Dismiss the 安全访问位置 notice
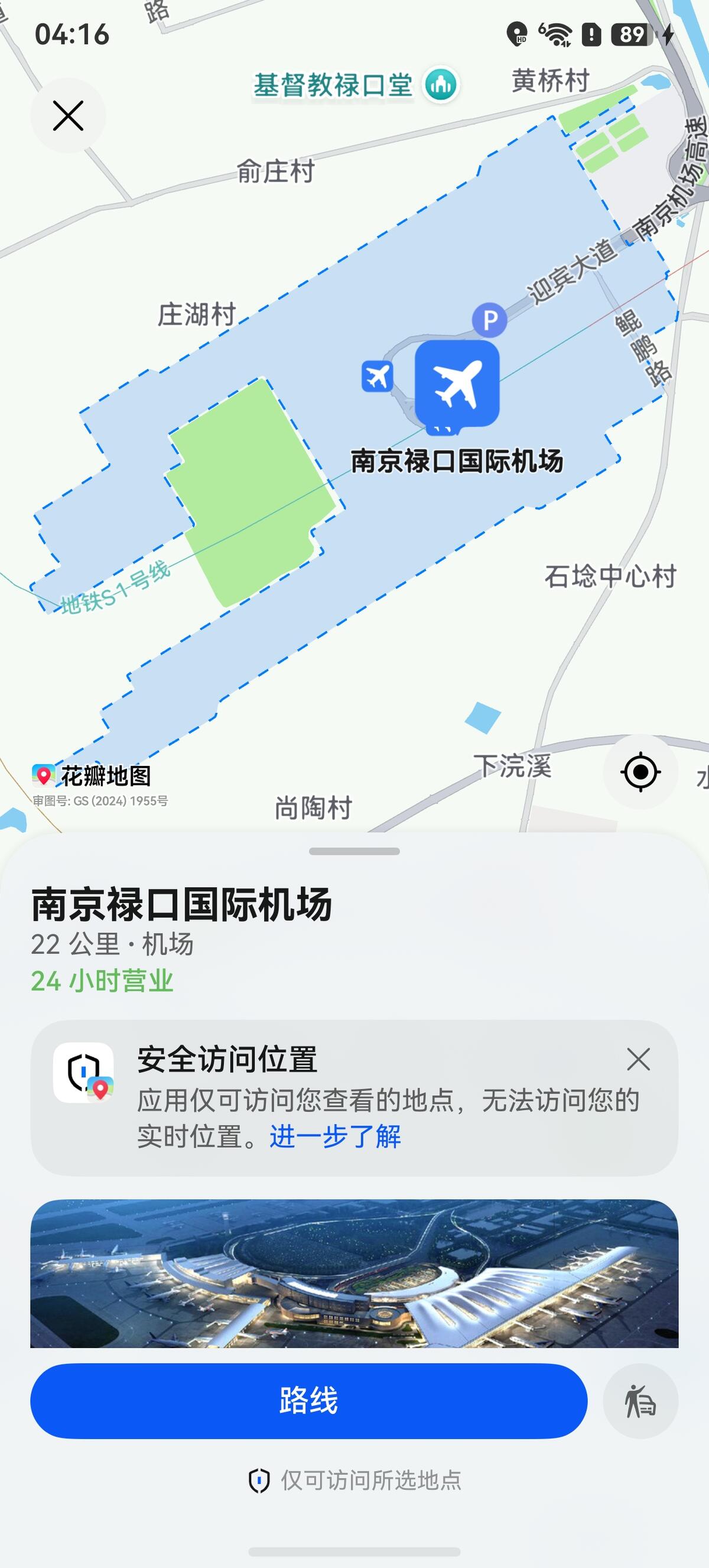 pos(638,1060)
